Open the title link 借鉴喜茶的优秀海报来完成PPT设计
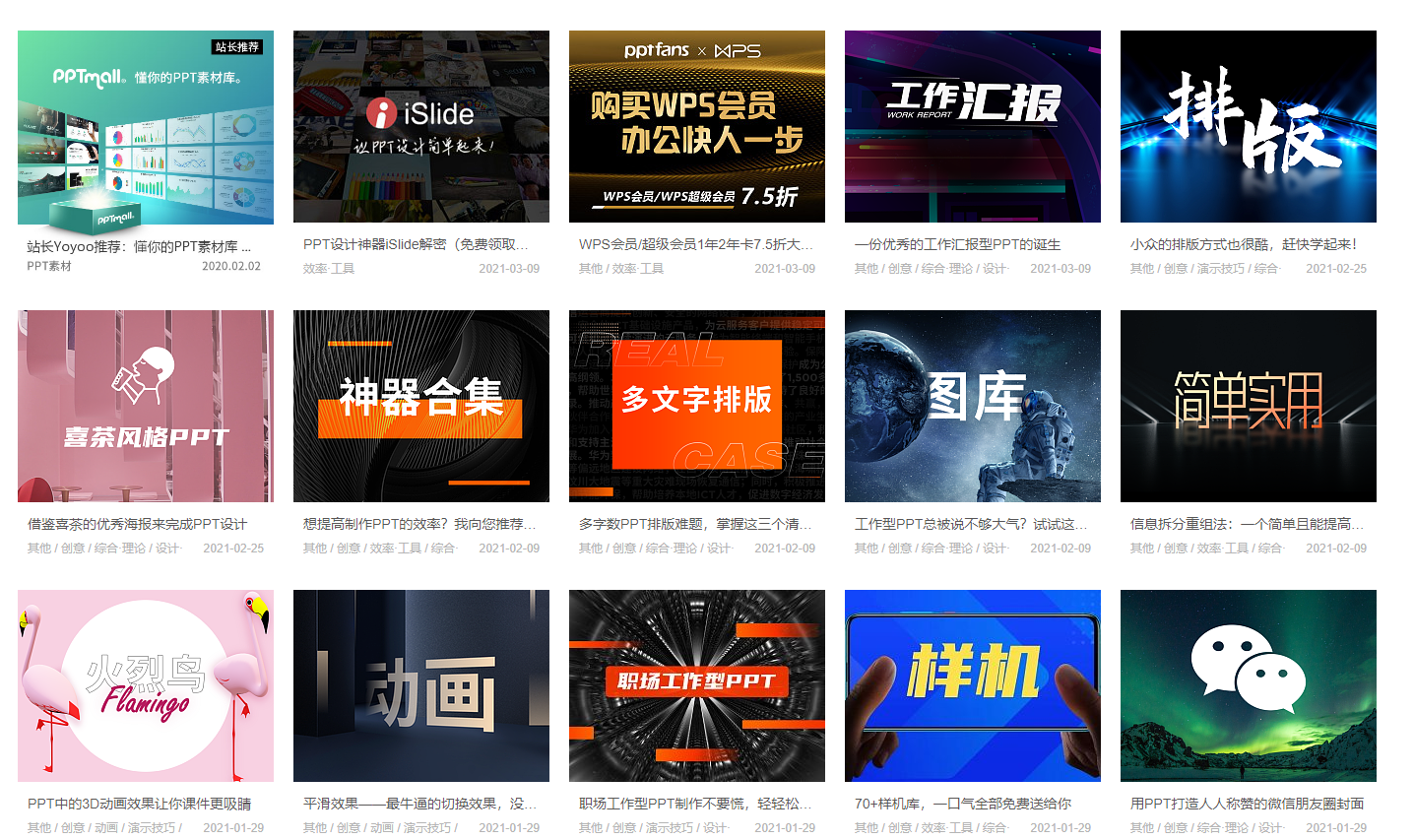 pos(137,524)
